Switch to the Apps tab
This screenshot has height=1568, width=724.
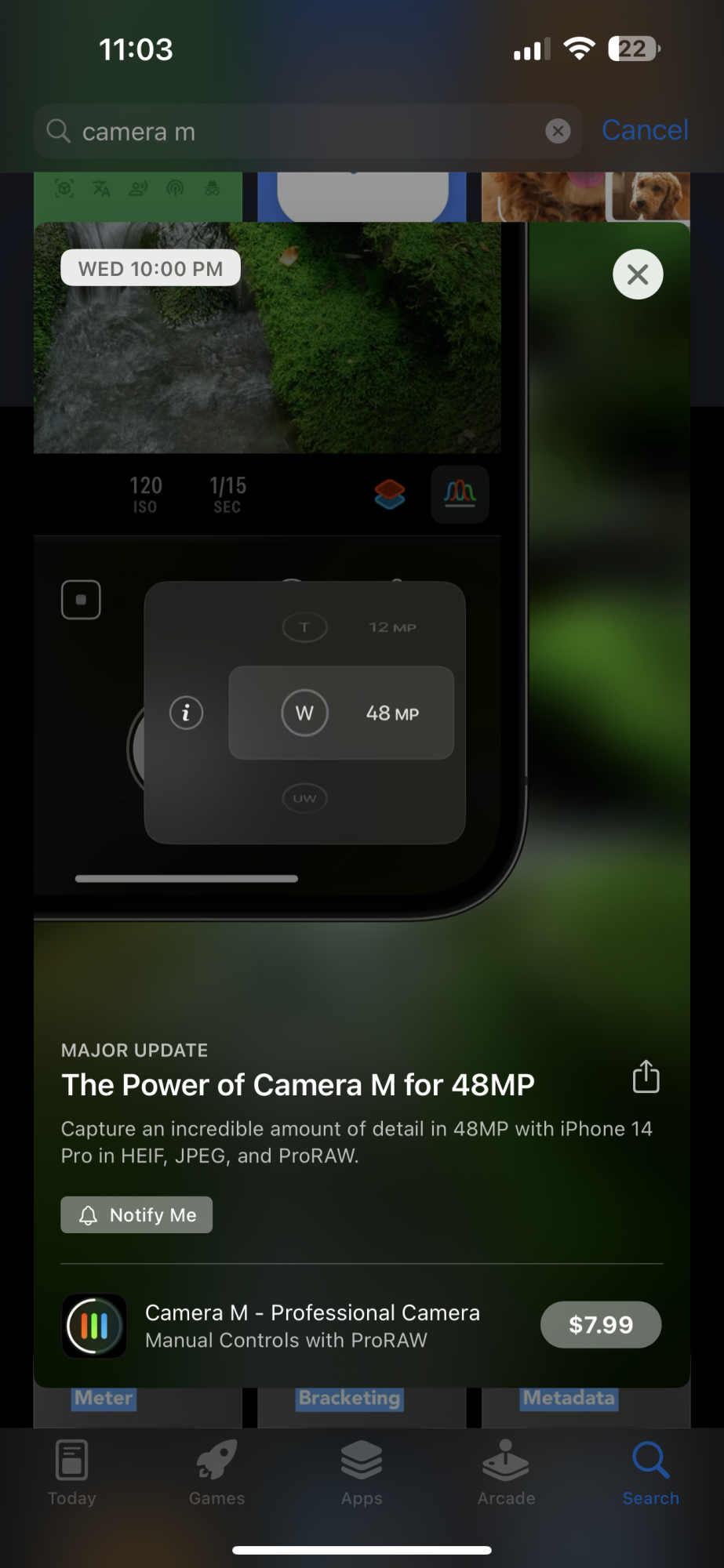[x=362, y=1473]
